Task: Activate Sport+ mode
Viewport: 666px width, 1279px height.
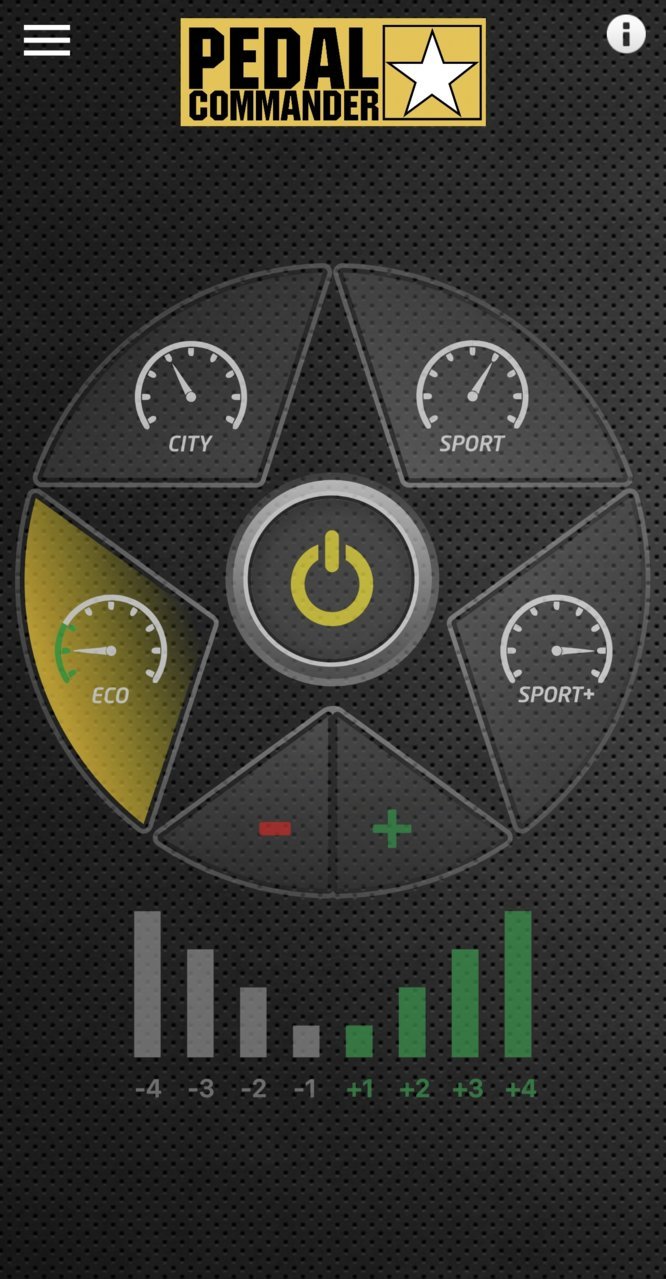Action: [556, 655]
